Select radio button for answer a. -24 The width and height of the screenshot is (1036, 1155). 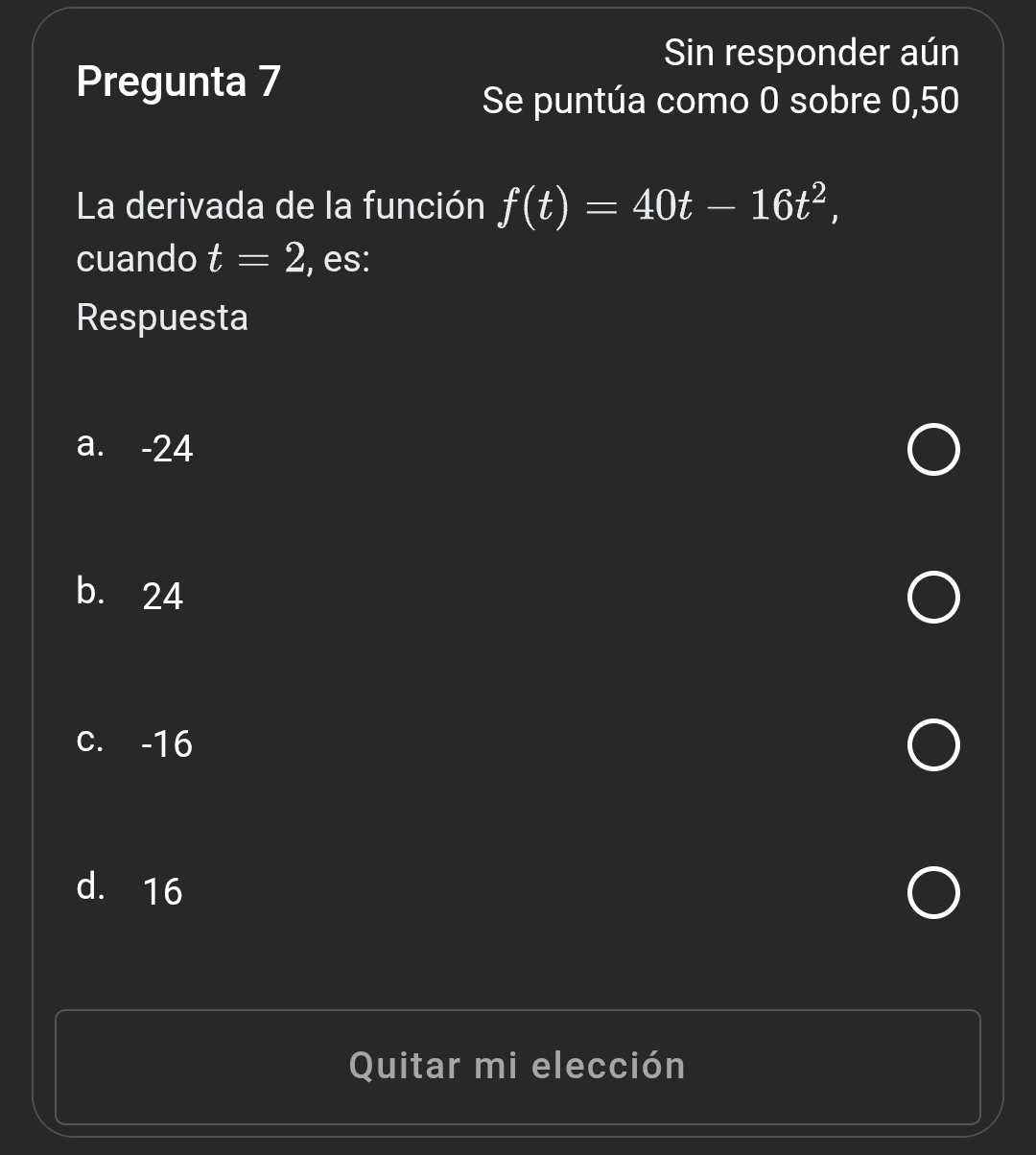[935, 449]
